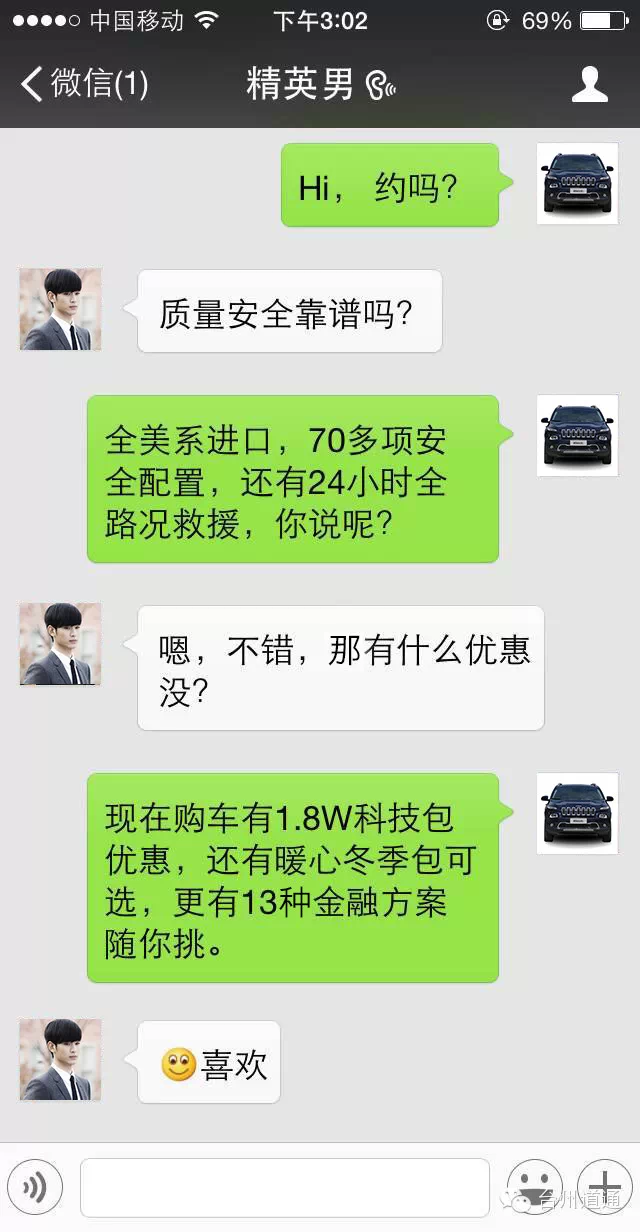The image size is (640, 1232).
Task: Open the car avatar next to Hi, 约吗
Action: 577,183
